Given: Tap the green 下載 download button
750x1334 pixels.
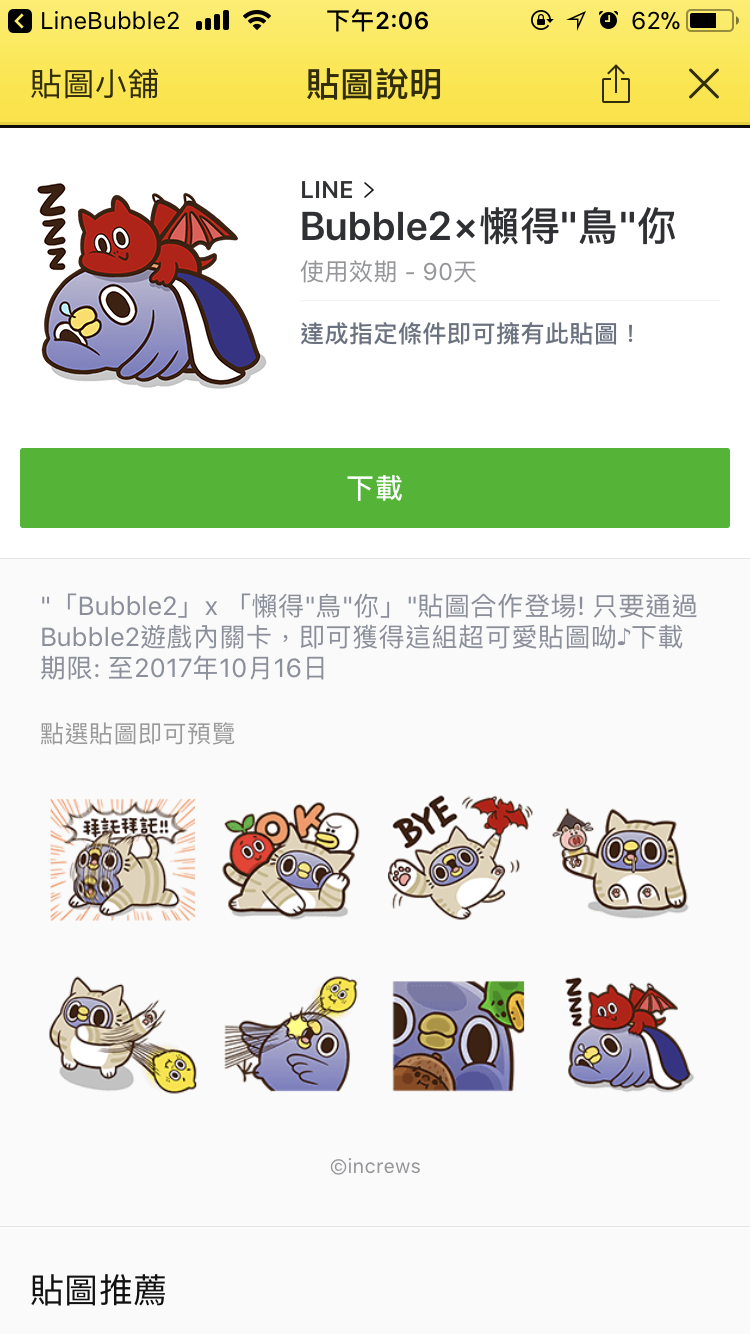Looking at the screenshot, I should (375, 488).
